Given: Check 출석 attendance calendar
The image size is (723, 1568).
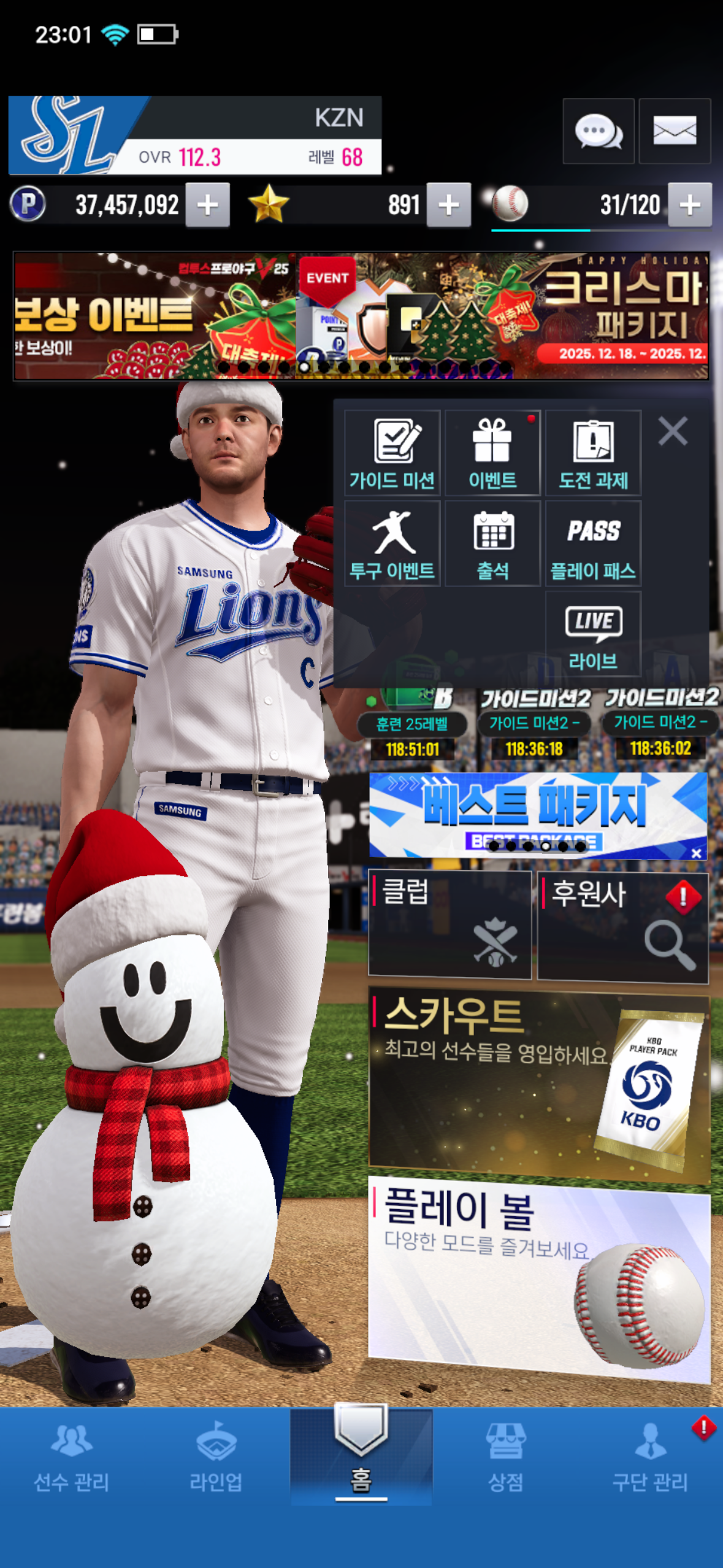Looking at the screenshot, I should (492, 544).
